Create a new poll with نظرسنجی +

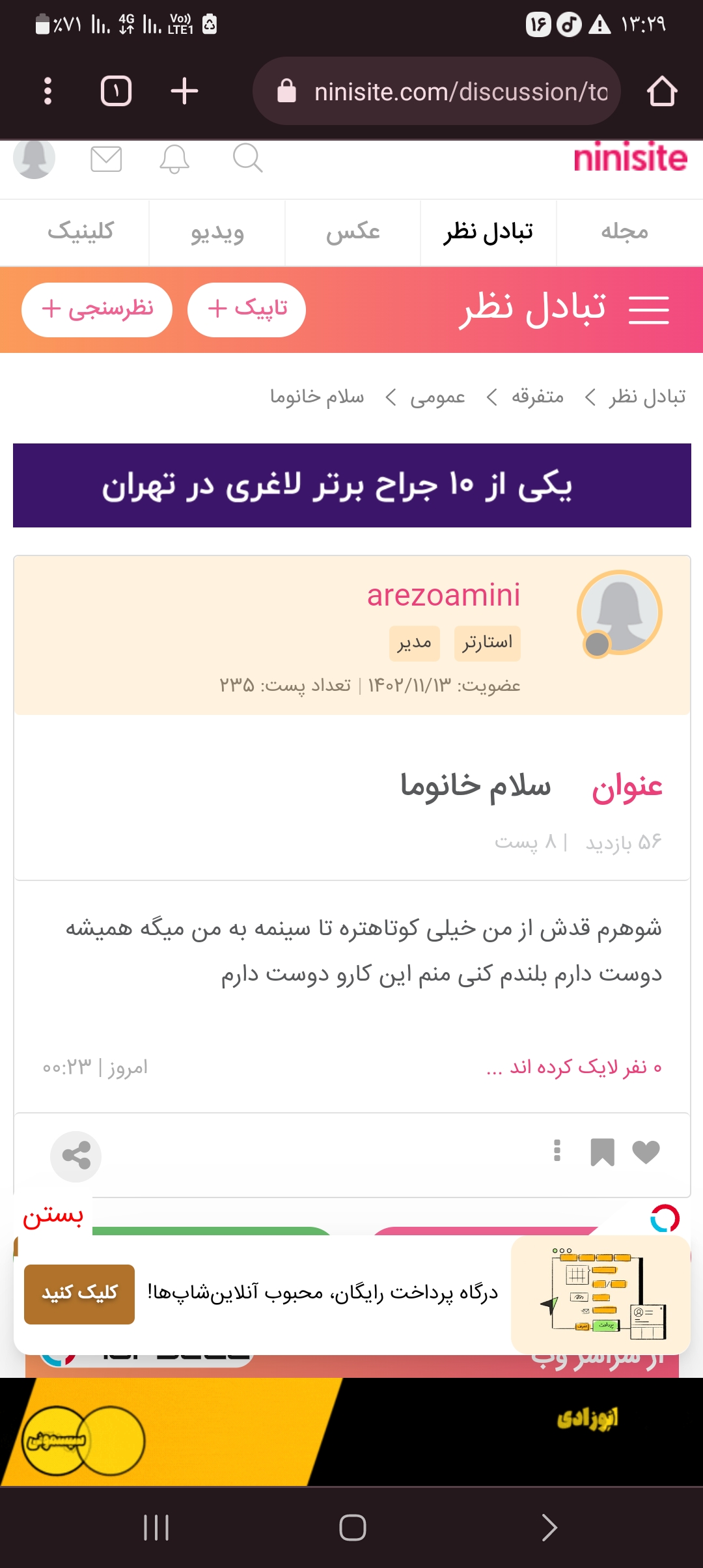[x=97, y=309]
